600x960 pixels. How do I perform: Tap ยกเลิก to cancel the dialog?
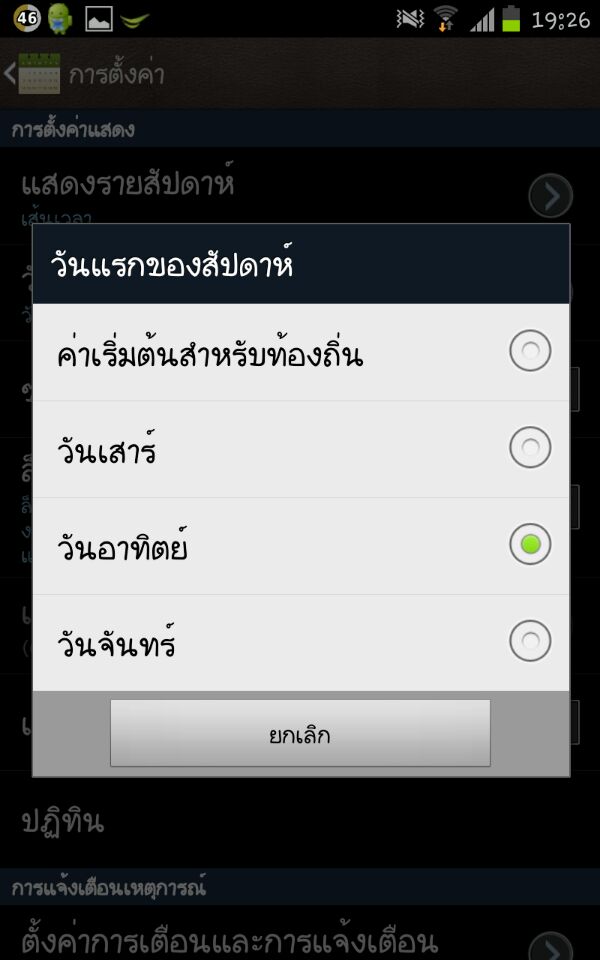[300, 733]
